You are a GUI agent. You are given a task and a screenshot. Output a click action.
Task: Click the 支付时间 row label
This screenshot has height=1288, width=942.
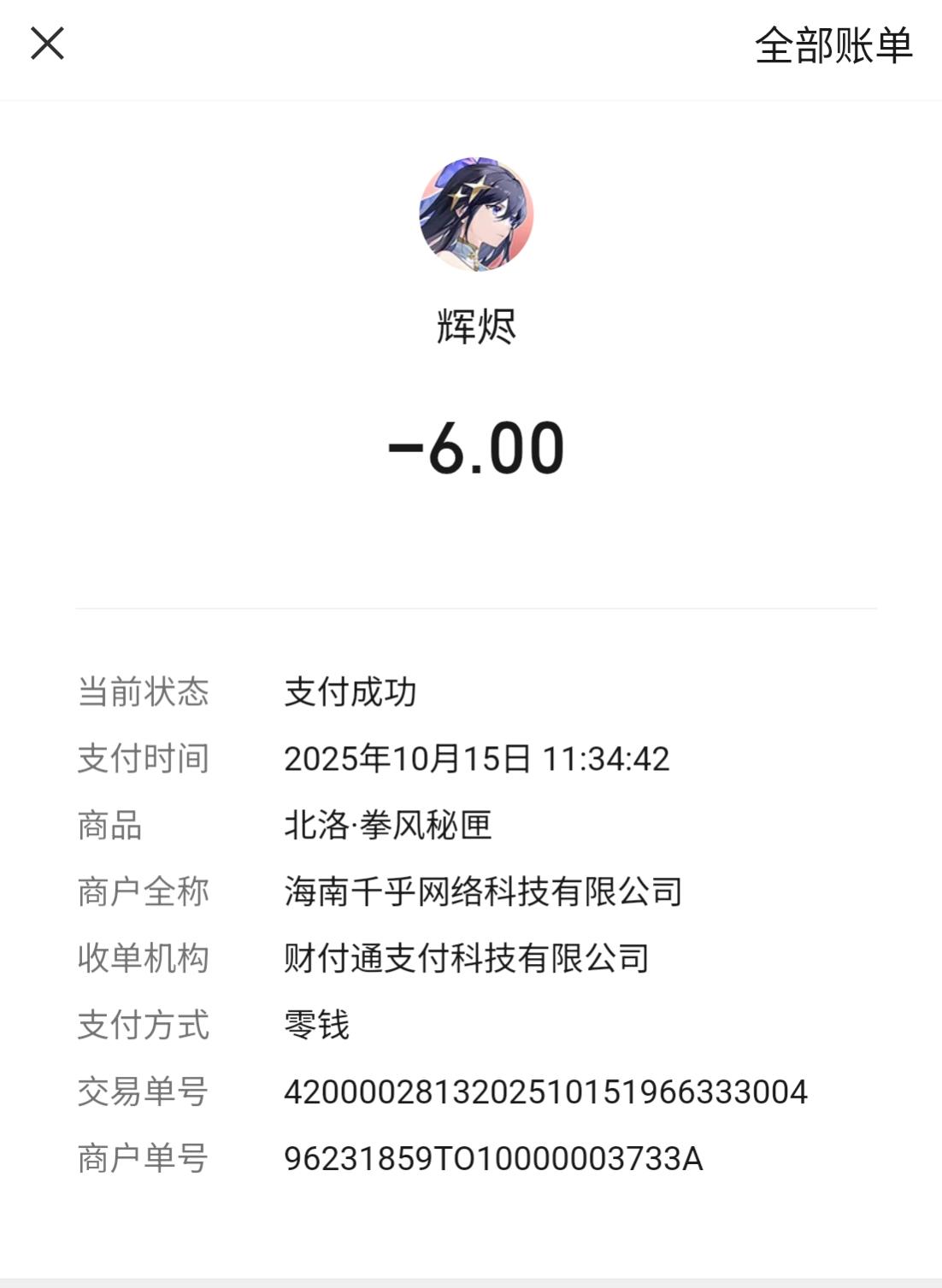point(142,758)
